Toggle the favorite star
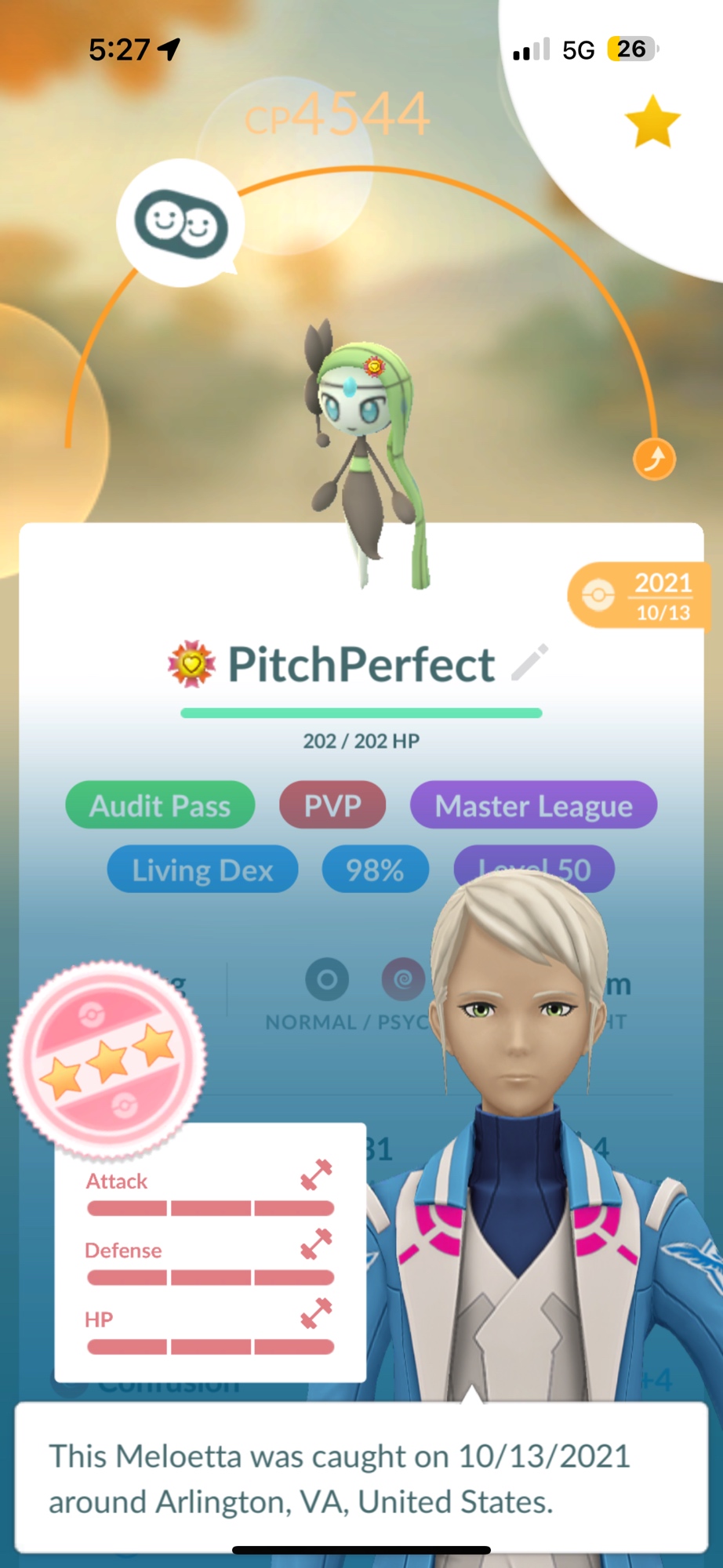 [x=652, y=122]
